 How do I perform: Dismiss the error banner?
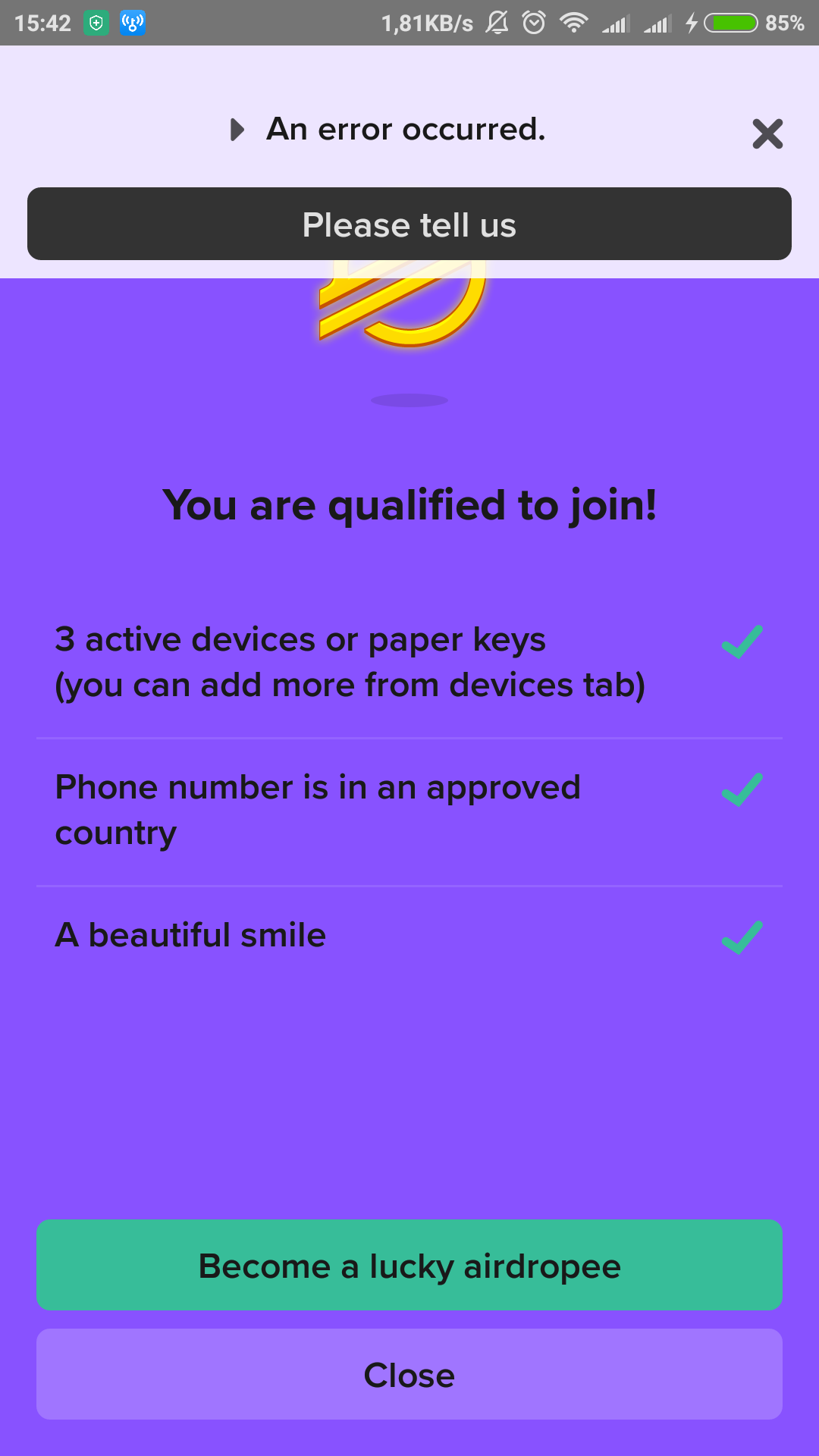[x=767, y=133]
